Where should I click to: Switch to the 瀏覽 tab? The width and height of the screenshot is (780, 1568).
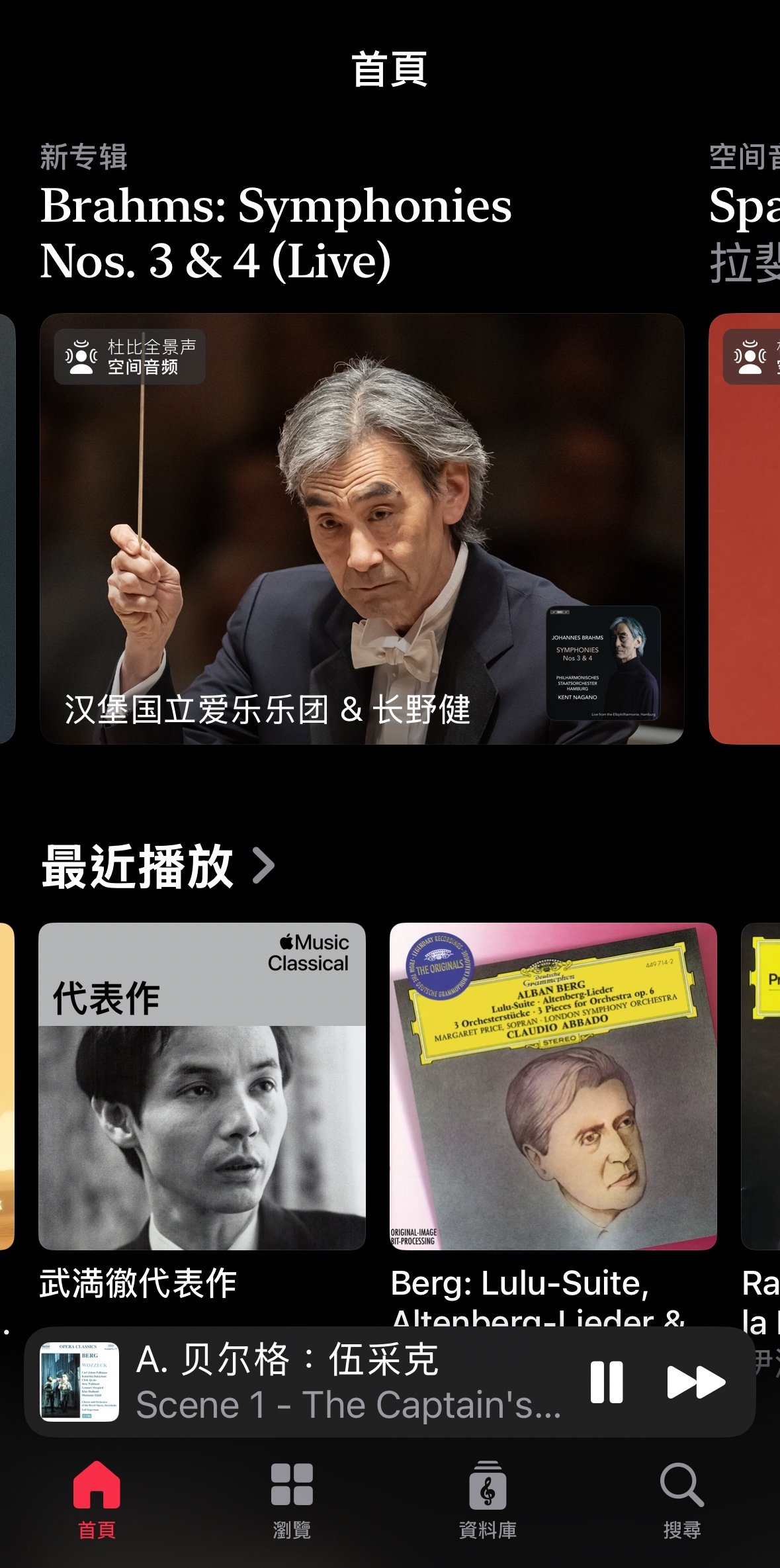[292, 1500]
